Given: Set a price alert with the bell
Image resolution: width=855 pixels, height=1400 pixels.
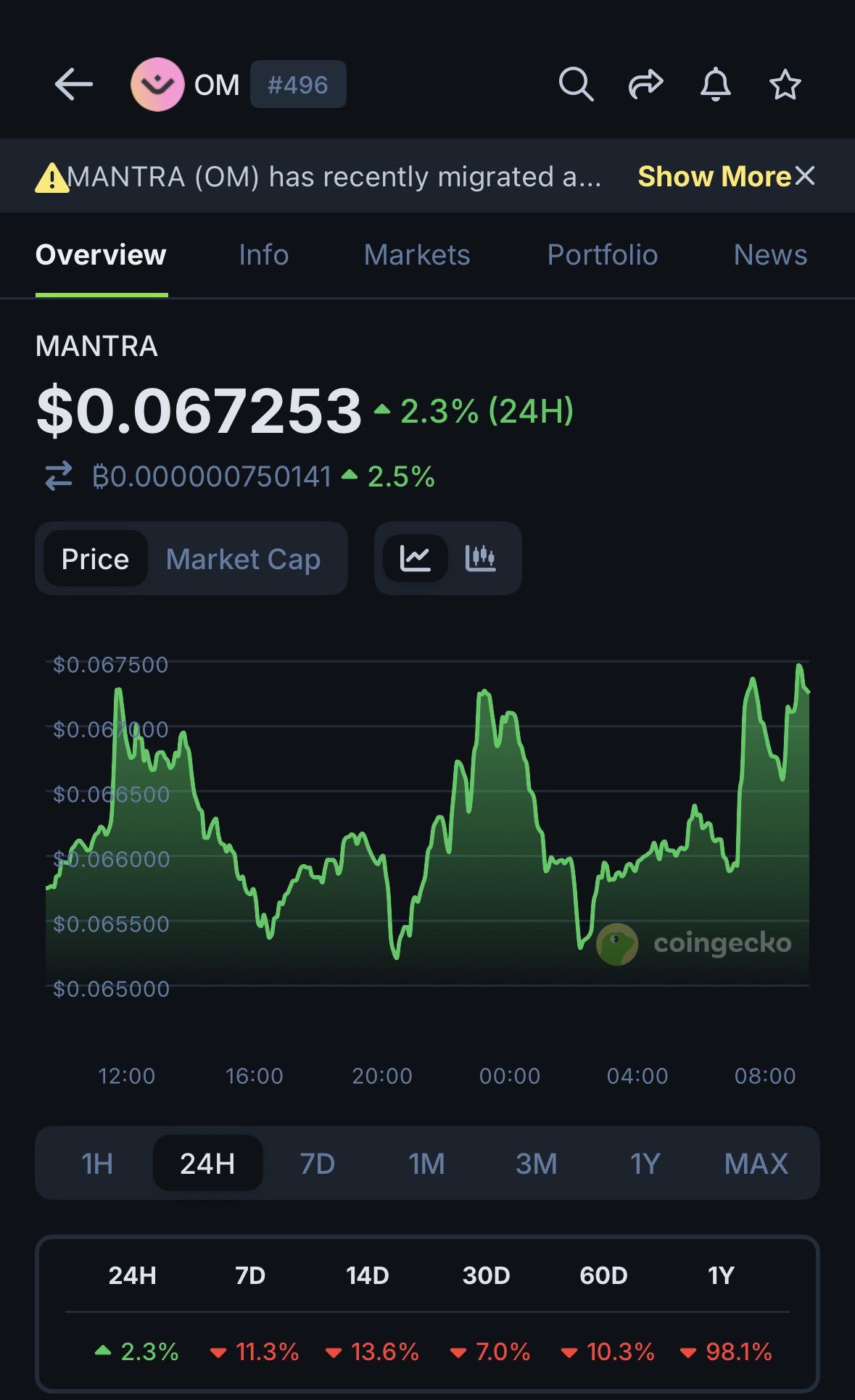Looking at the screenshot, I should pyautogui.click(x=715, y=85).
